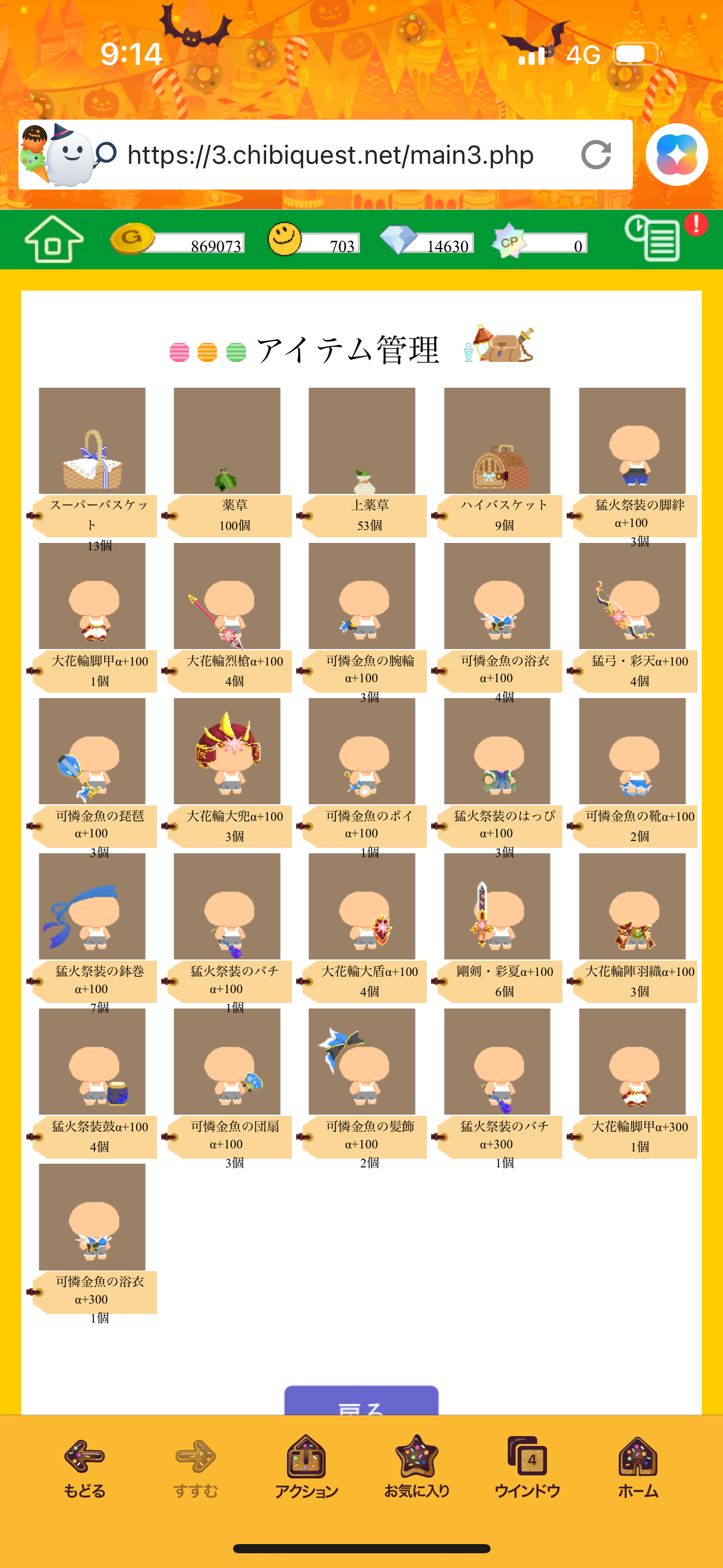The height and width of the screenshot is (1568, 723).
Task: Open お気に入り favorites
Action: (417, 1467)
